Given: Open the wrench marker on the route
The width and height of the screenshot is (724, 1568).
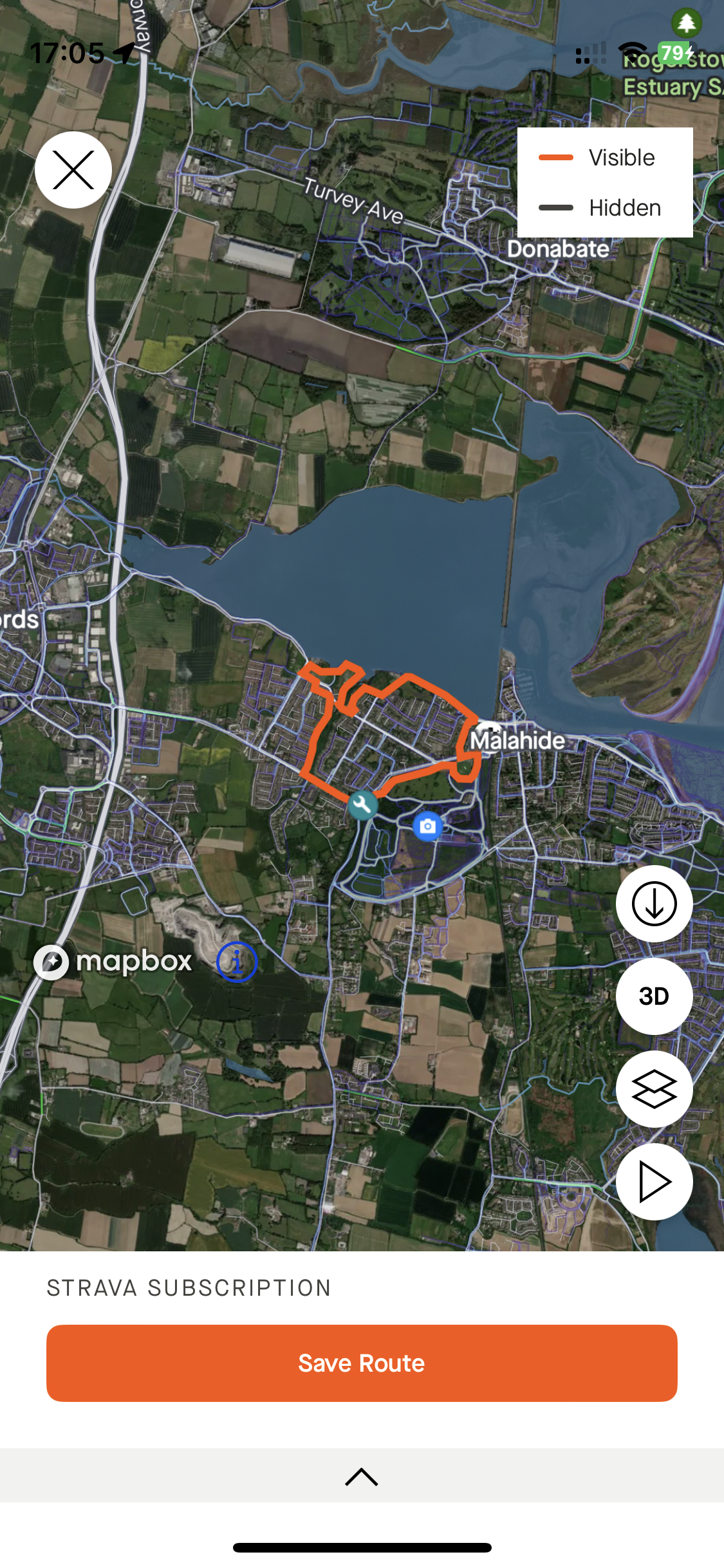Looking at the screenshot, I should coord(363,805).
